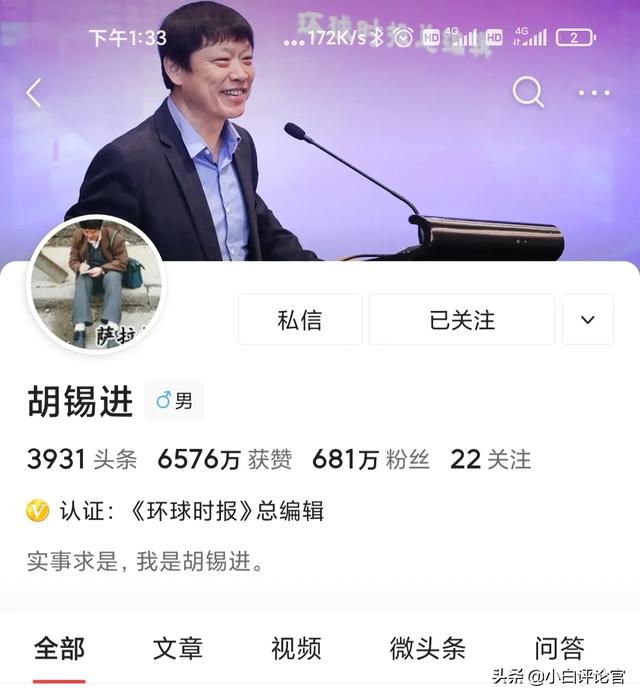Switch to the 全部 tab
This screenshot has width=640, height=699.
59,648
